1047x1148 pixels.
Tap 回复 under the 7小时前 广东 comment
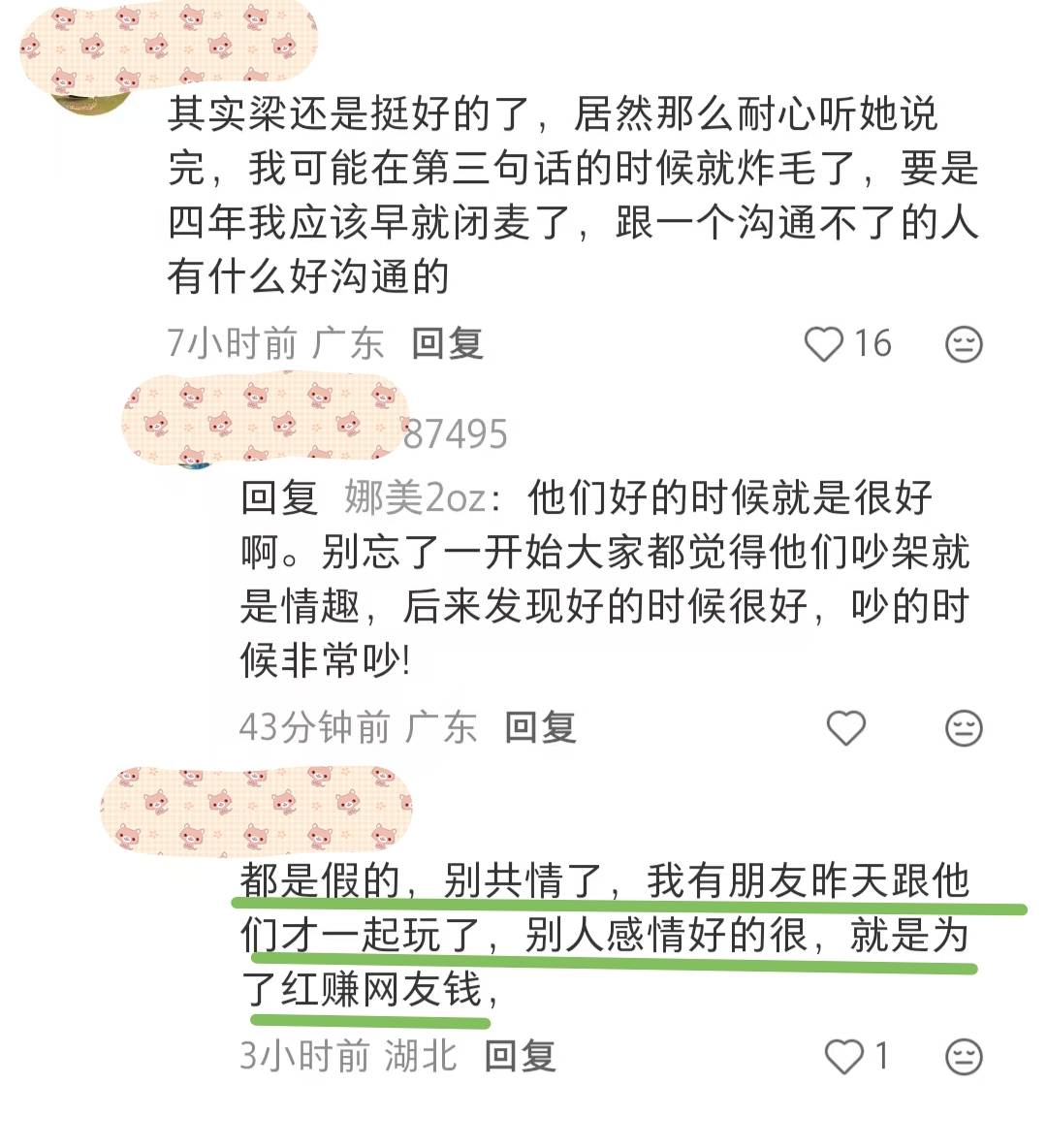click(446, 343)
